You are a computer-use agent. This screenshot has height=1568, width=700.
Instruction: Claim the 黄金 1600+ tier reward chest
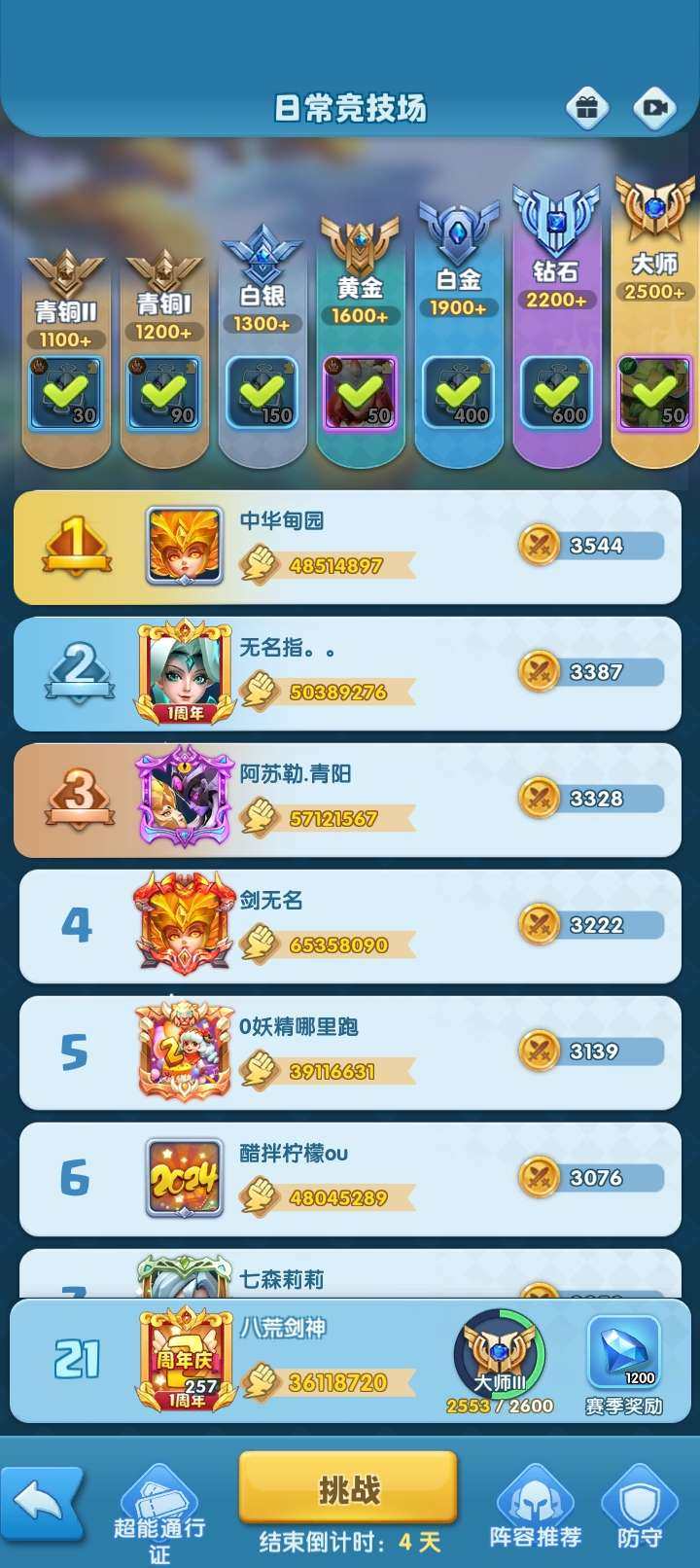360,394
